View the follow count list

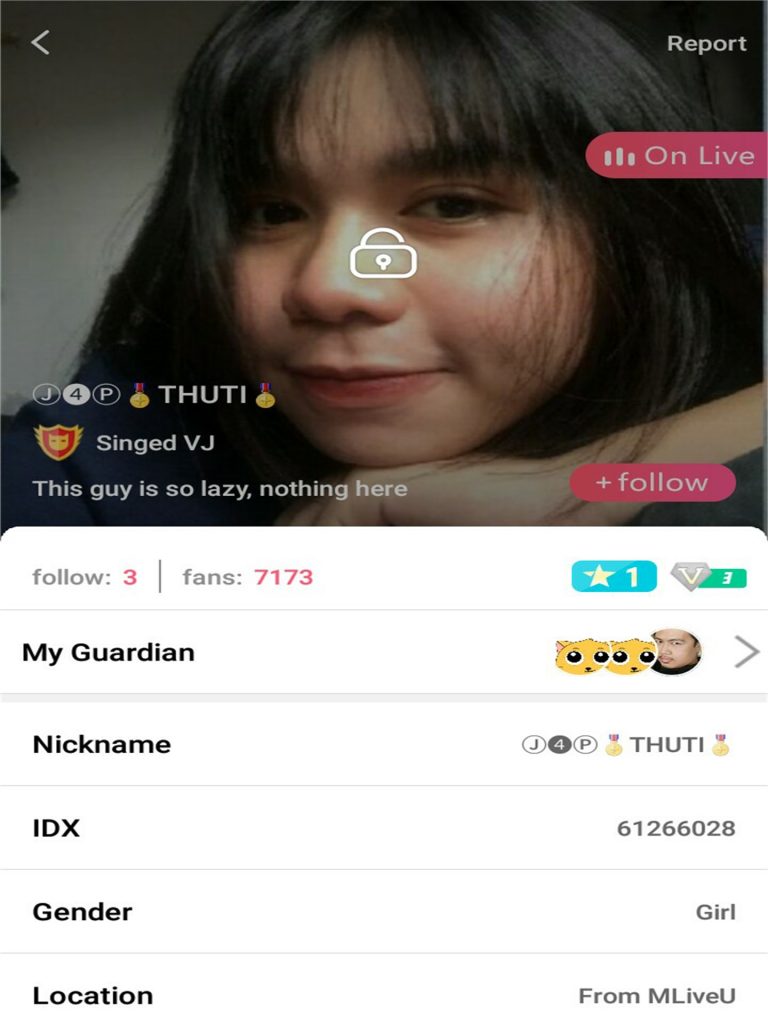pyautogui.click(x=85, y=577)
